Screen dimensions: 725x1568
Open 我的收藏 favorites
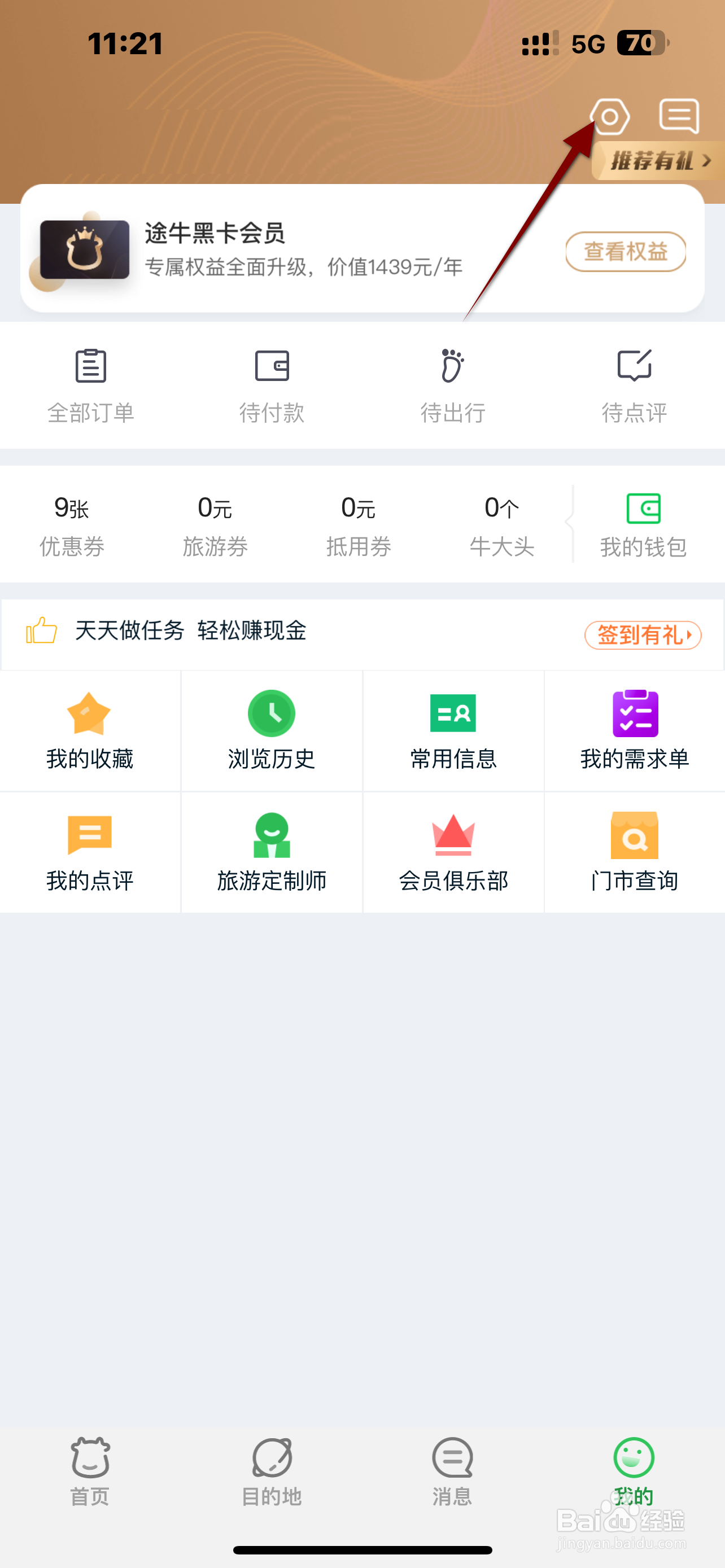(x=90, y=730)
